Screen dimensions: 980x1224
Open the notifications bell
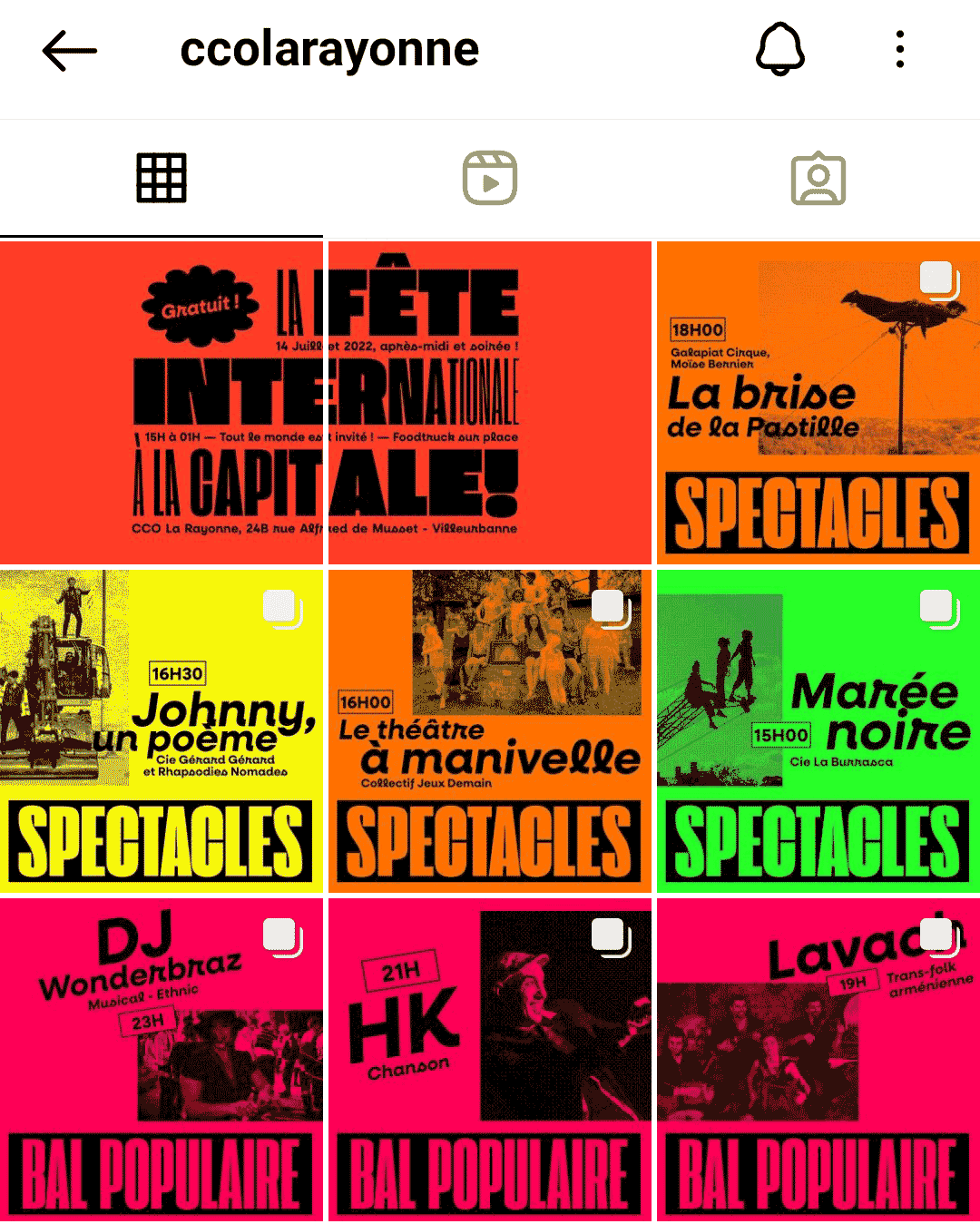[x=779, y=50]
